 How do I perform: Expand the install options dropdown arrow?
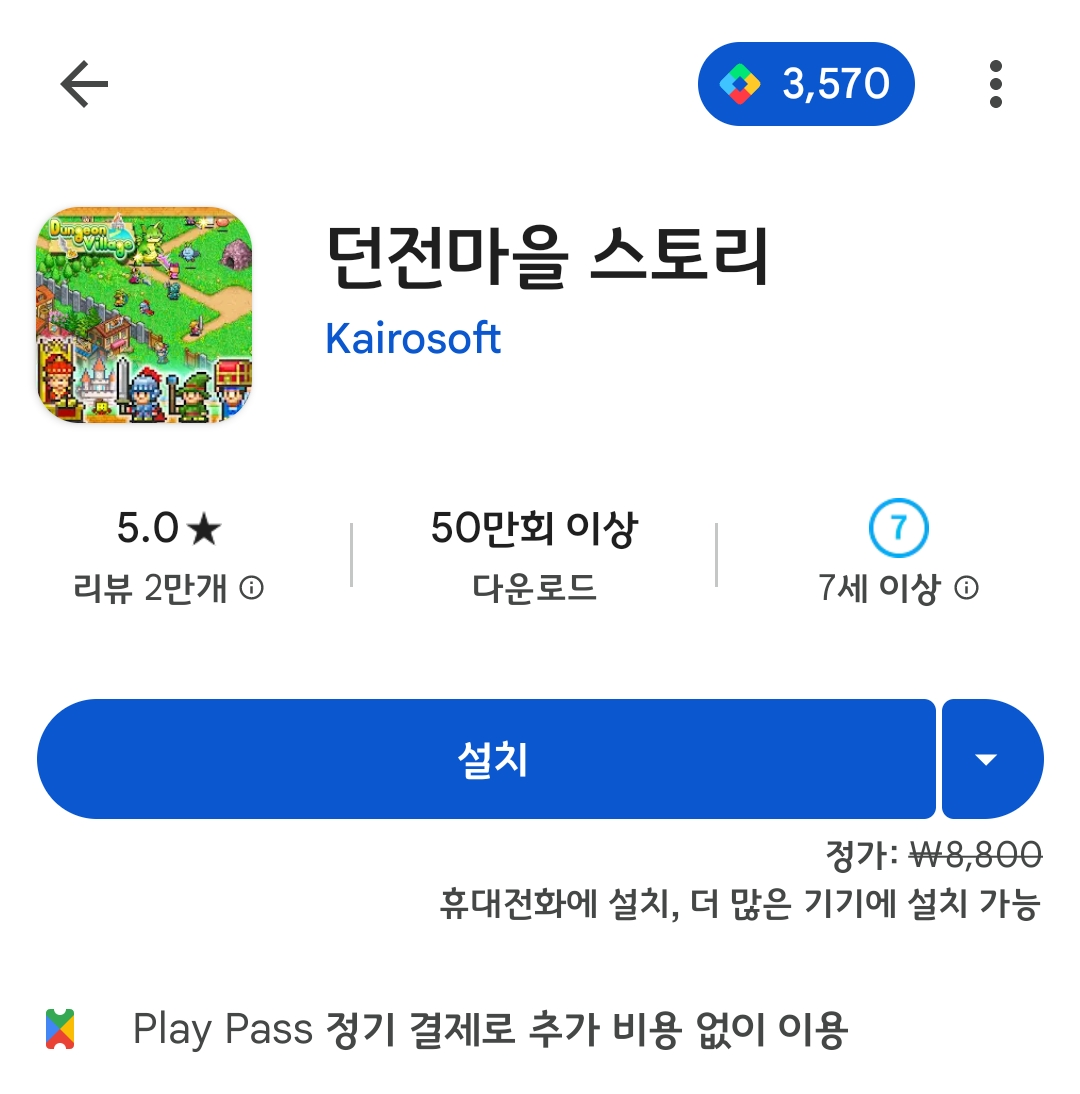click(x=992, y=758)
